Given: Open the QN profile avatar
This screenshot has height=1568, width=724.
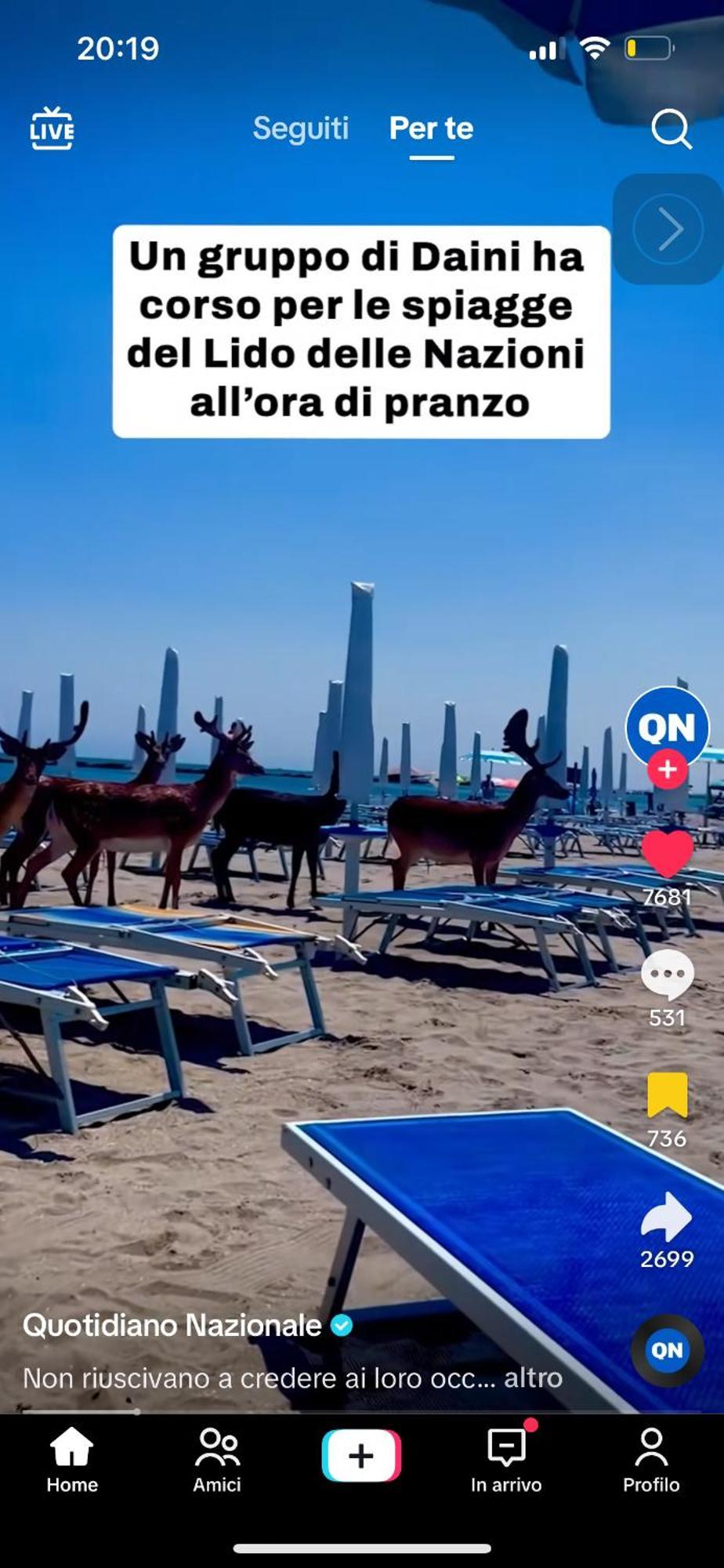Looking at the screenshot, I should (x=667, y=727).
